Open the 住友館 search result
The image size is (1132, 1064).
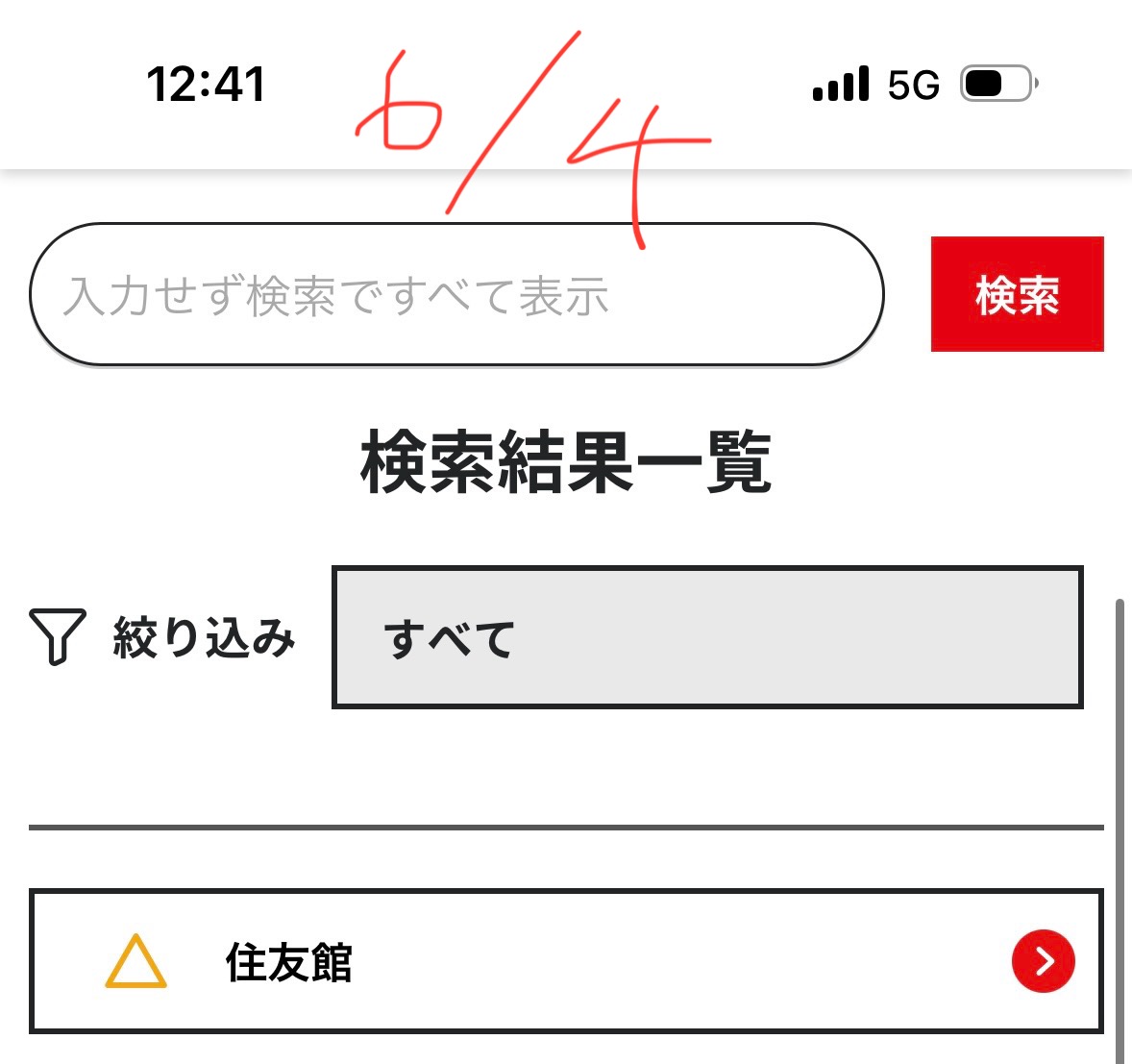coord(565,961)
